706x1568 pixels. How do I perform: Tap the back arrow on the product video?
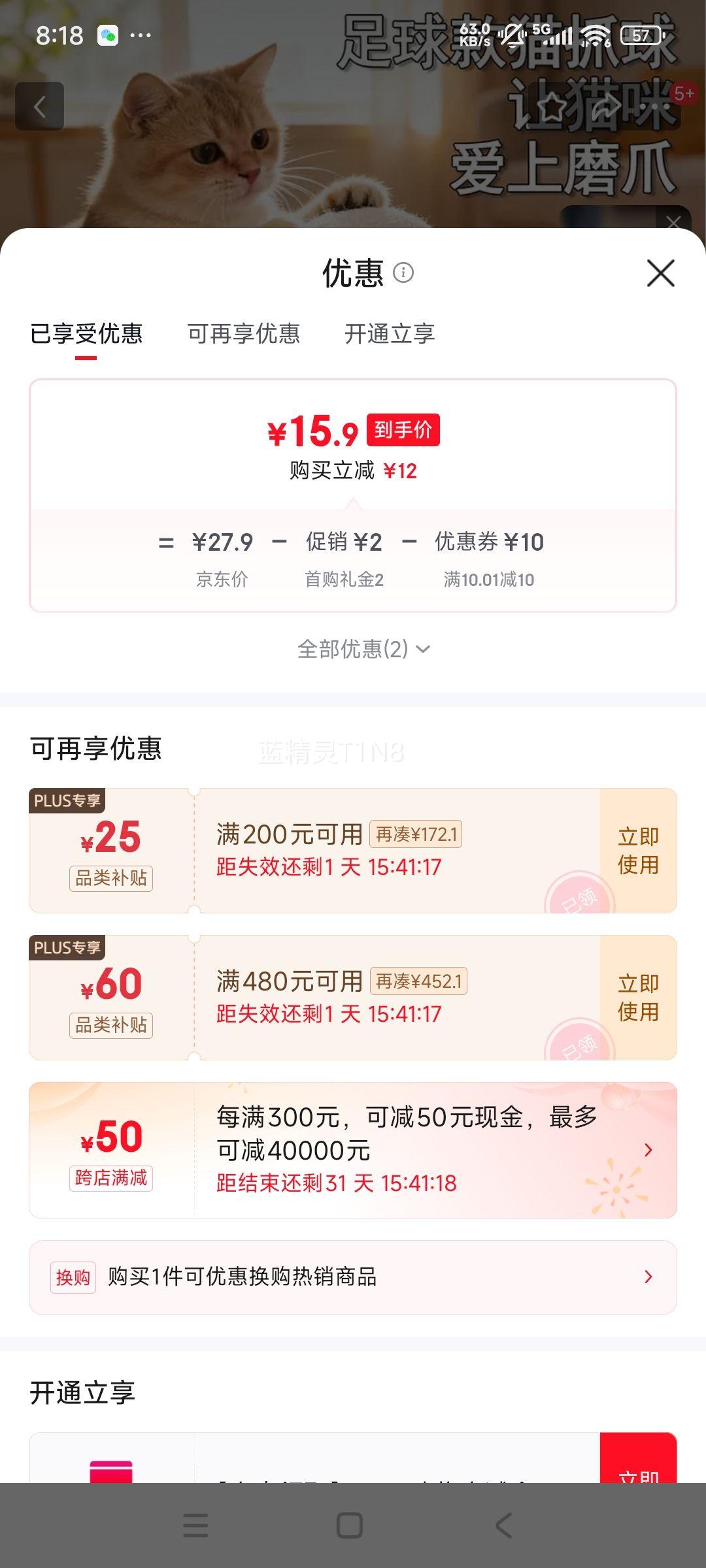(41, 106)
